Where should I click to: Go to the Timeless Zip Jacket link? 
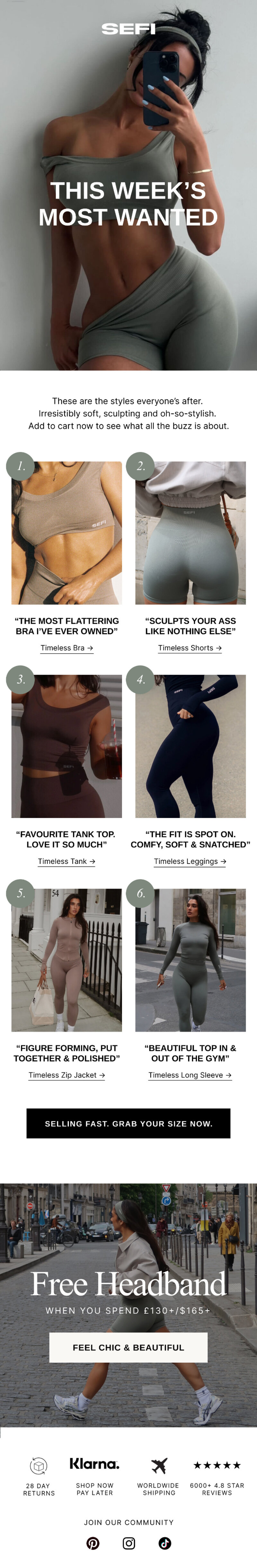(66, 1075)
